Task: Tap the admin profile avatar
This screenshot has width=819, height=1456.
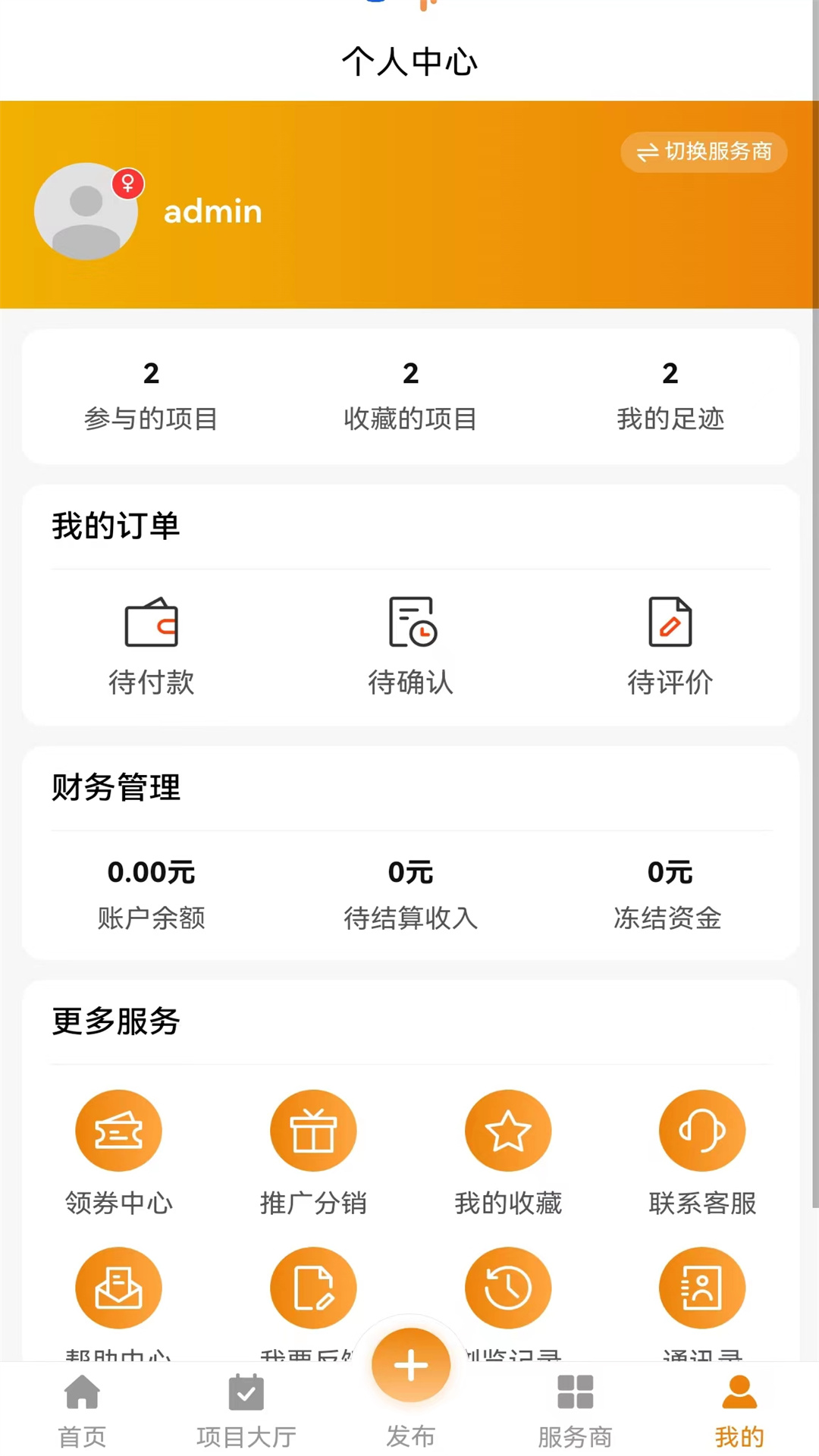Action: [86, 212]
